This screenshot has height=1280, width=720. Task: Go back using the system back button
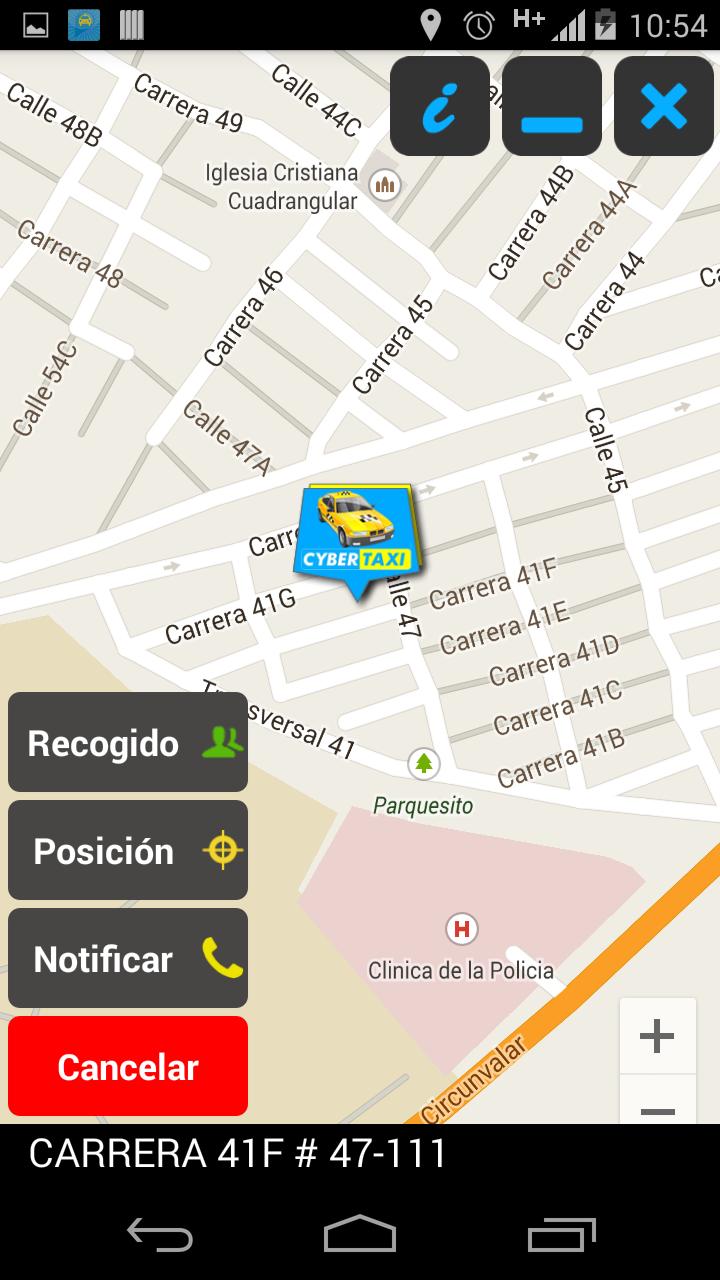point(160,1234)
